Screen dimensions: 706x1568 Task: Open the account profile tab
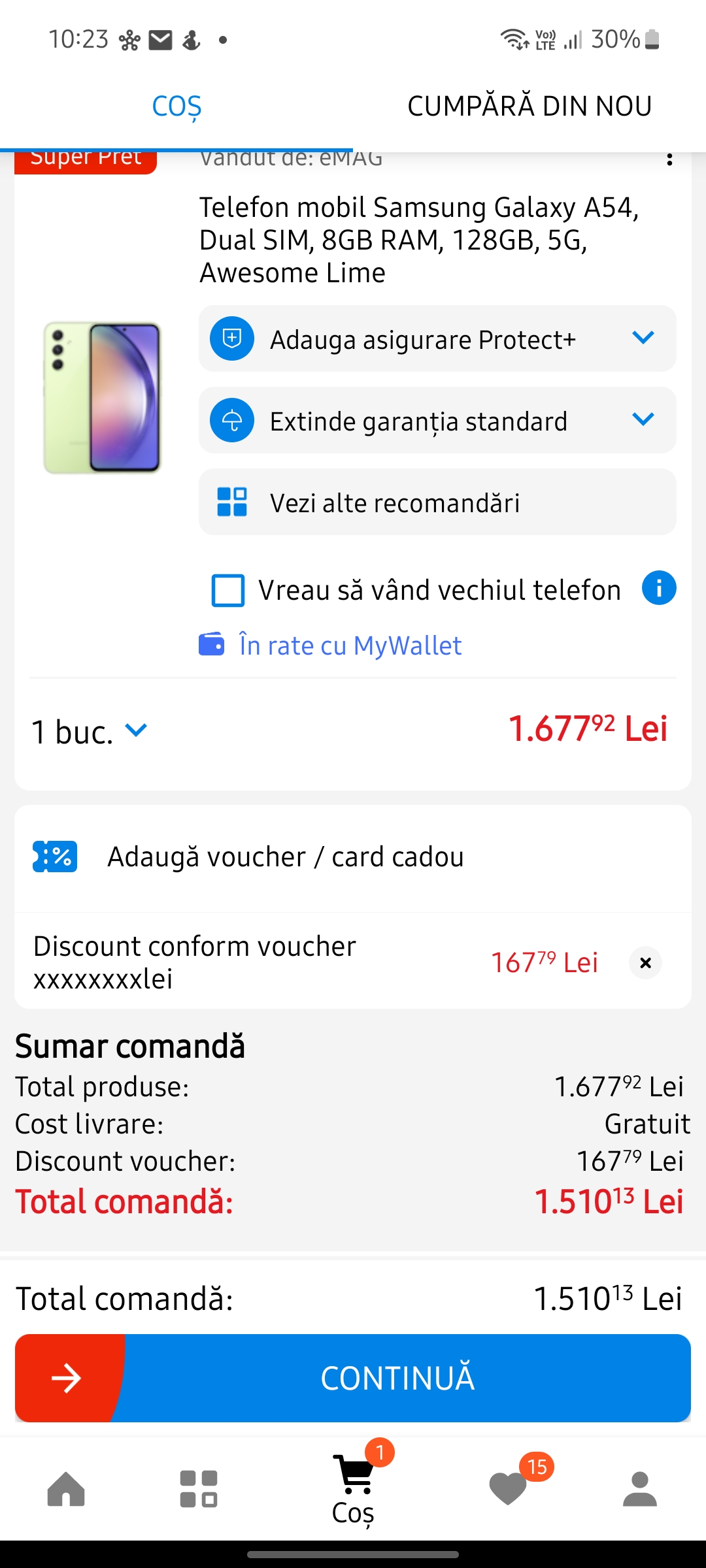pos(639,1490)
